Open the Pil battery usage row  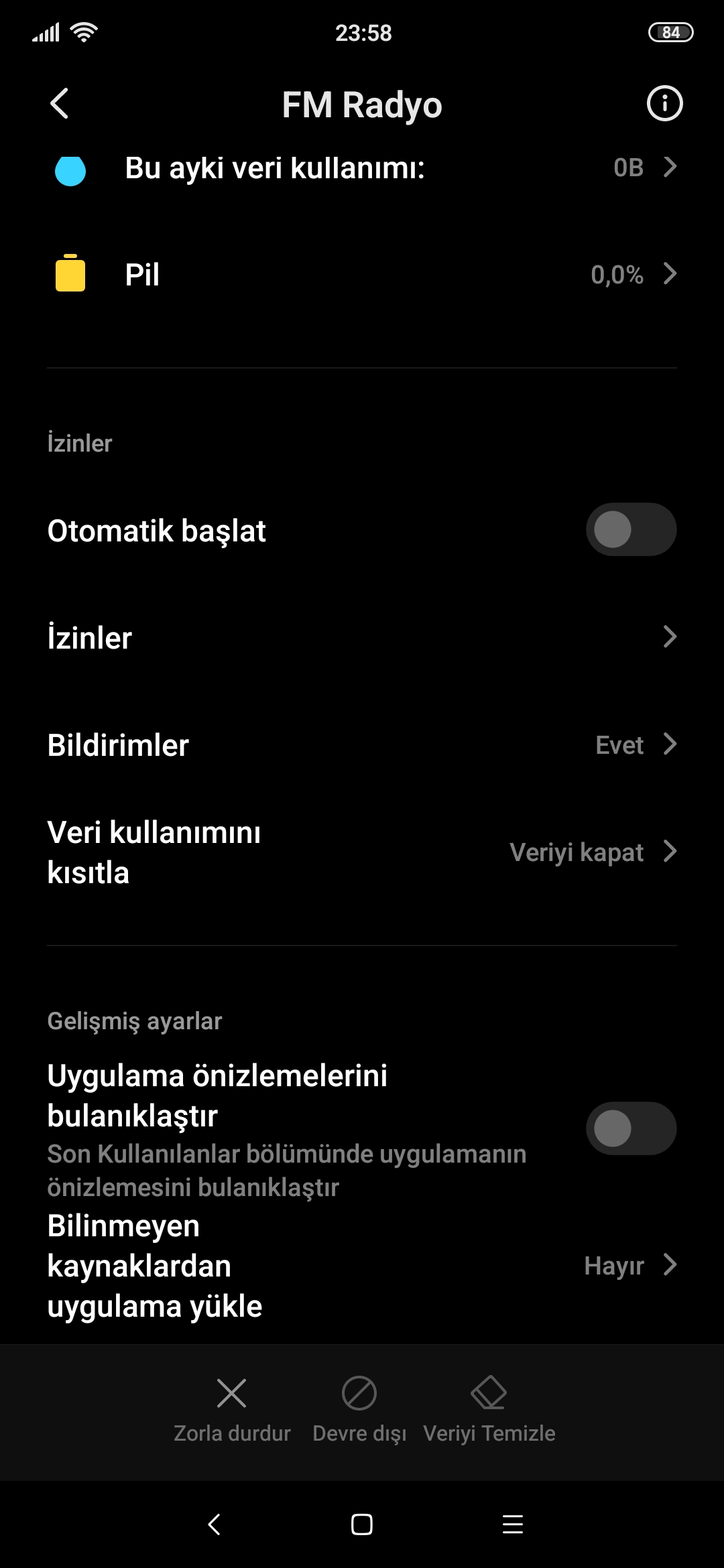point(362,274)
